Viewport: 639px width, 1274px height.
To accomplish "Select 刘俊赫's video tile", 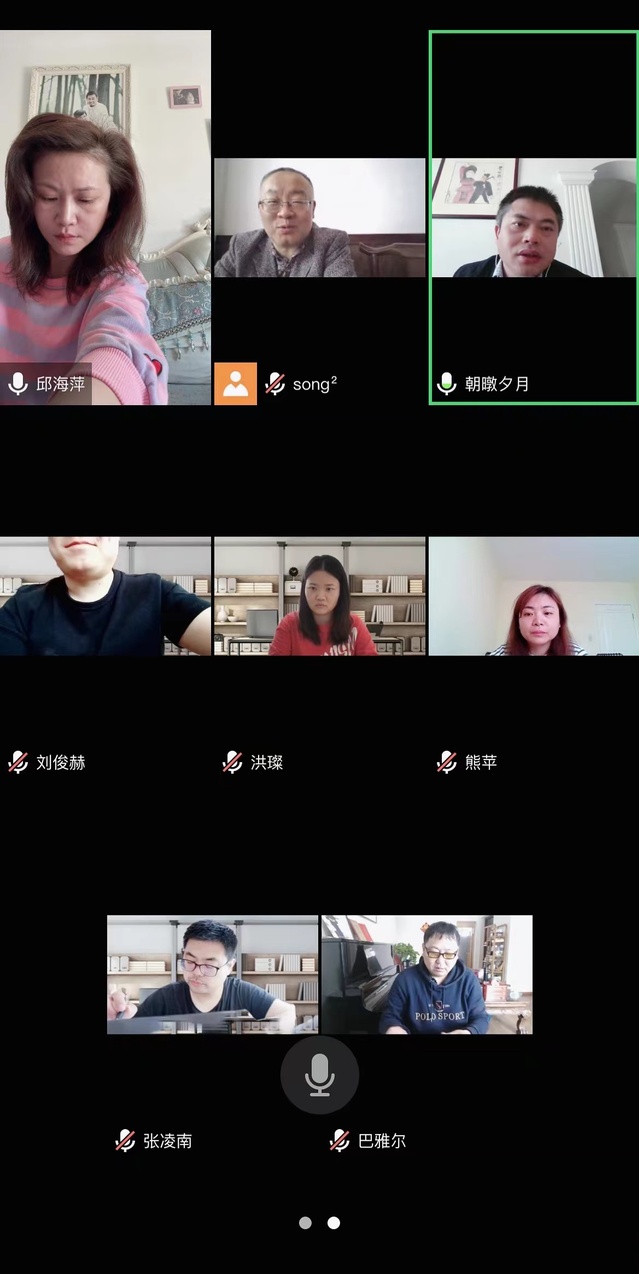I will click(x=105, y=596).
